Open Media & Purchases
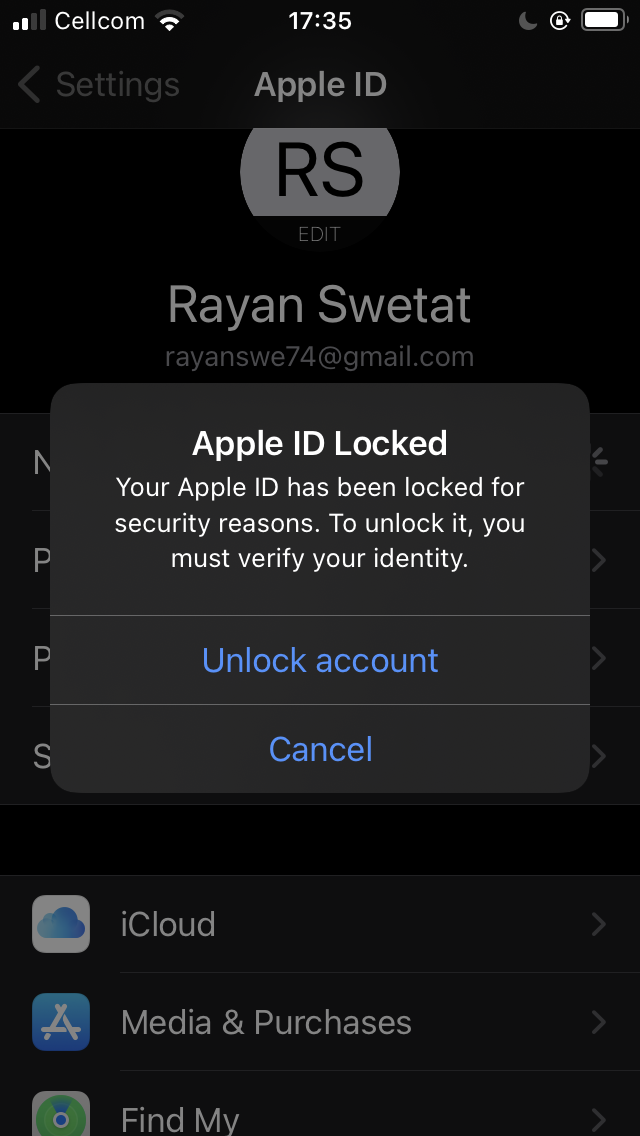The image size is (640, 1136). pyautogui.click(x=320, y=1022)
